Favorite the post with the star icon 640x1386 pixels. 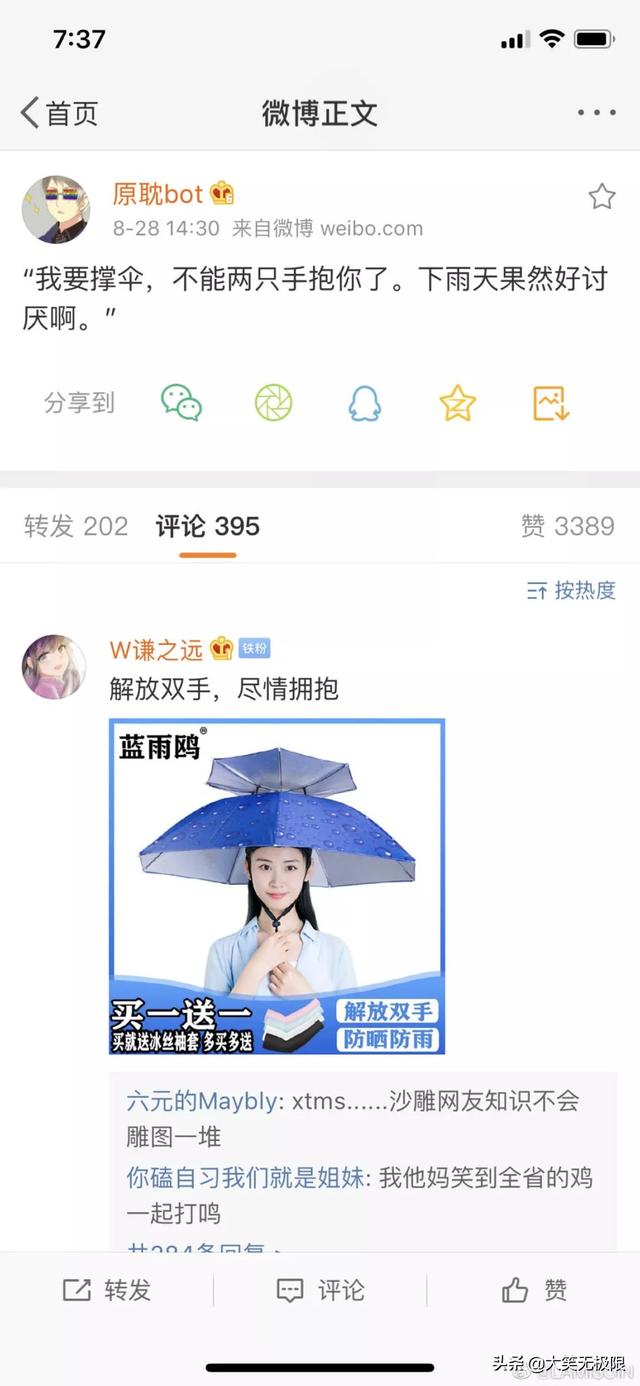coord(601,196)
